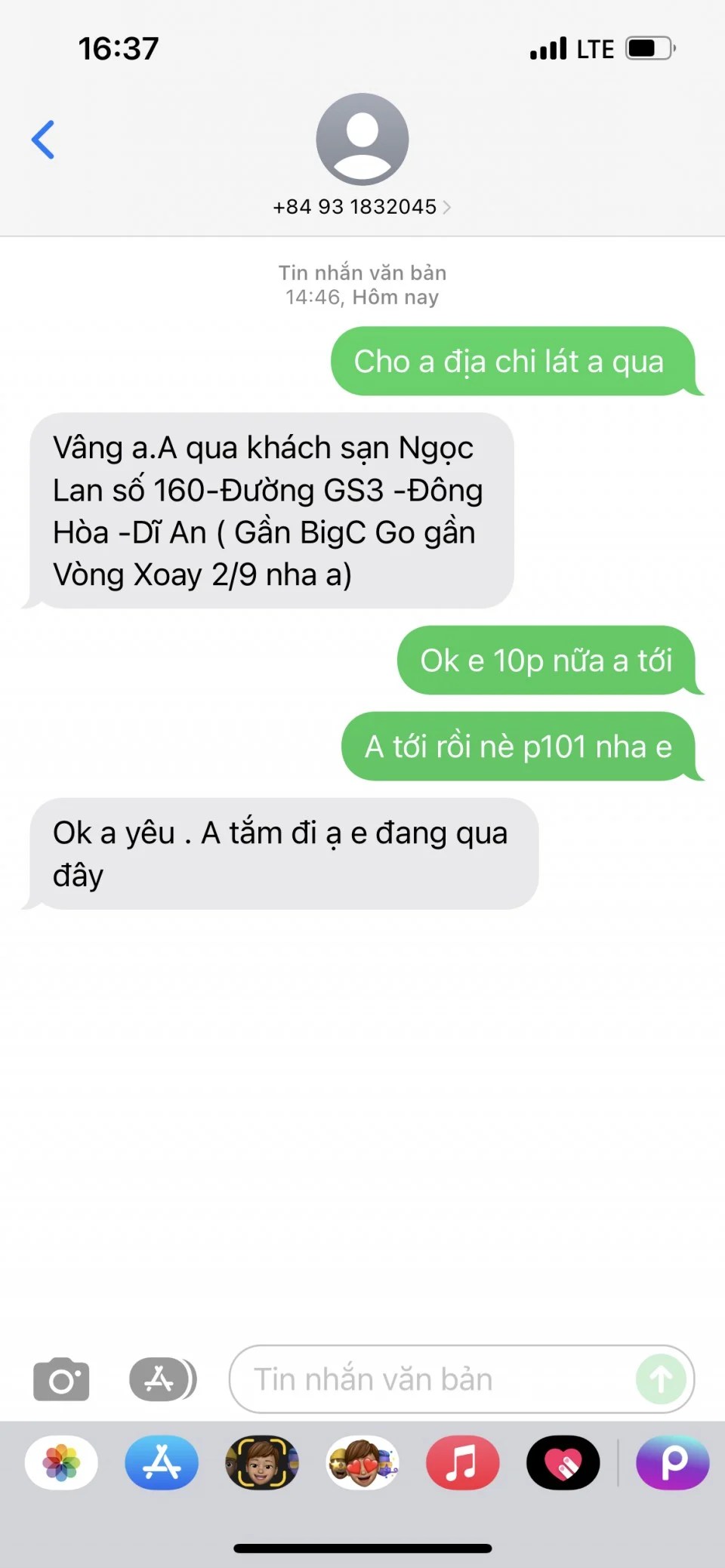Open Memoji stickers with heart eyes
Viewport: 725px width, 1568px height.
click(x=362, y=1462)
